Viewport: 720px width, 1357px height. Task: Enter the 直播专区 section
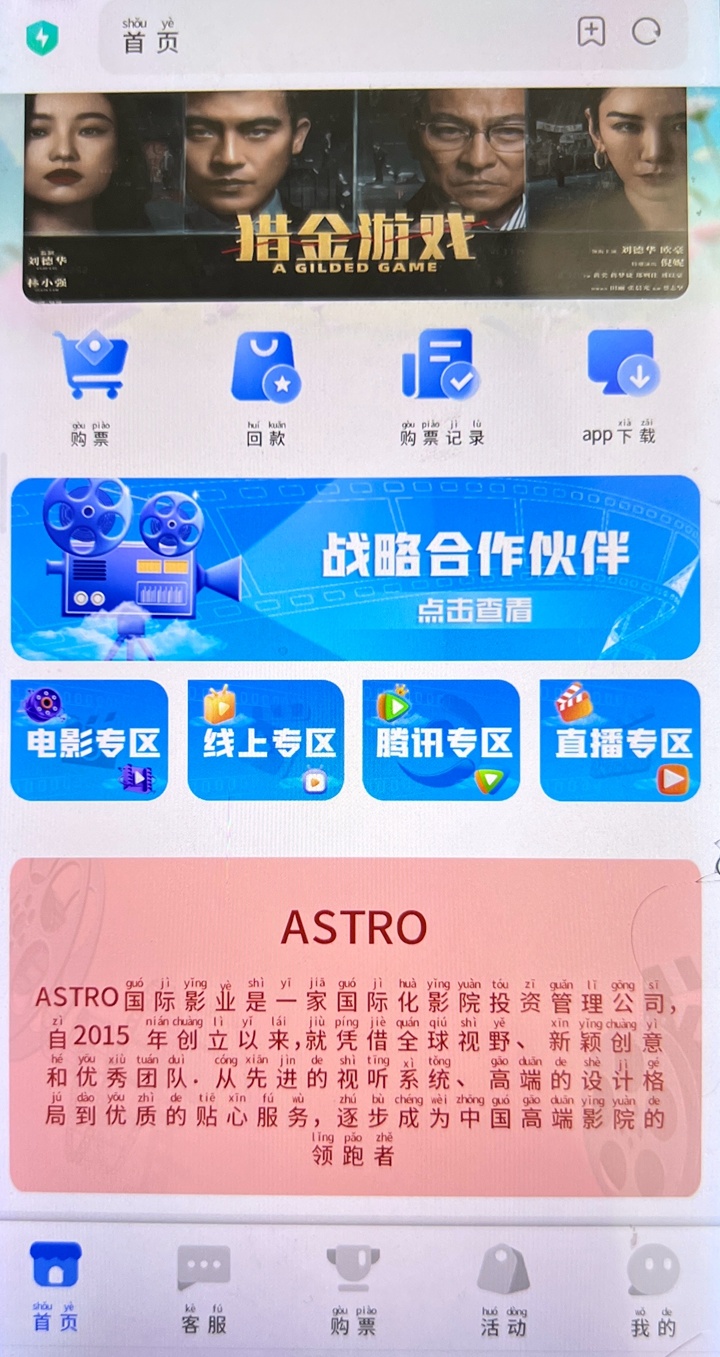pyautogui.click(x=620, y=740)
